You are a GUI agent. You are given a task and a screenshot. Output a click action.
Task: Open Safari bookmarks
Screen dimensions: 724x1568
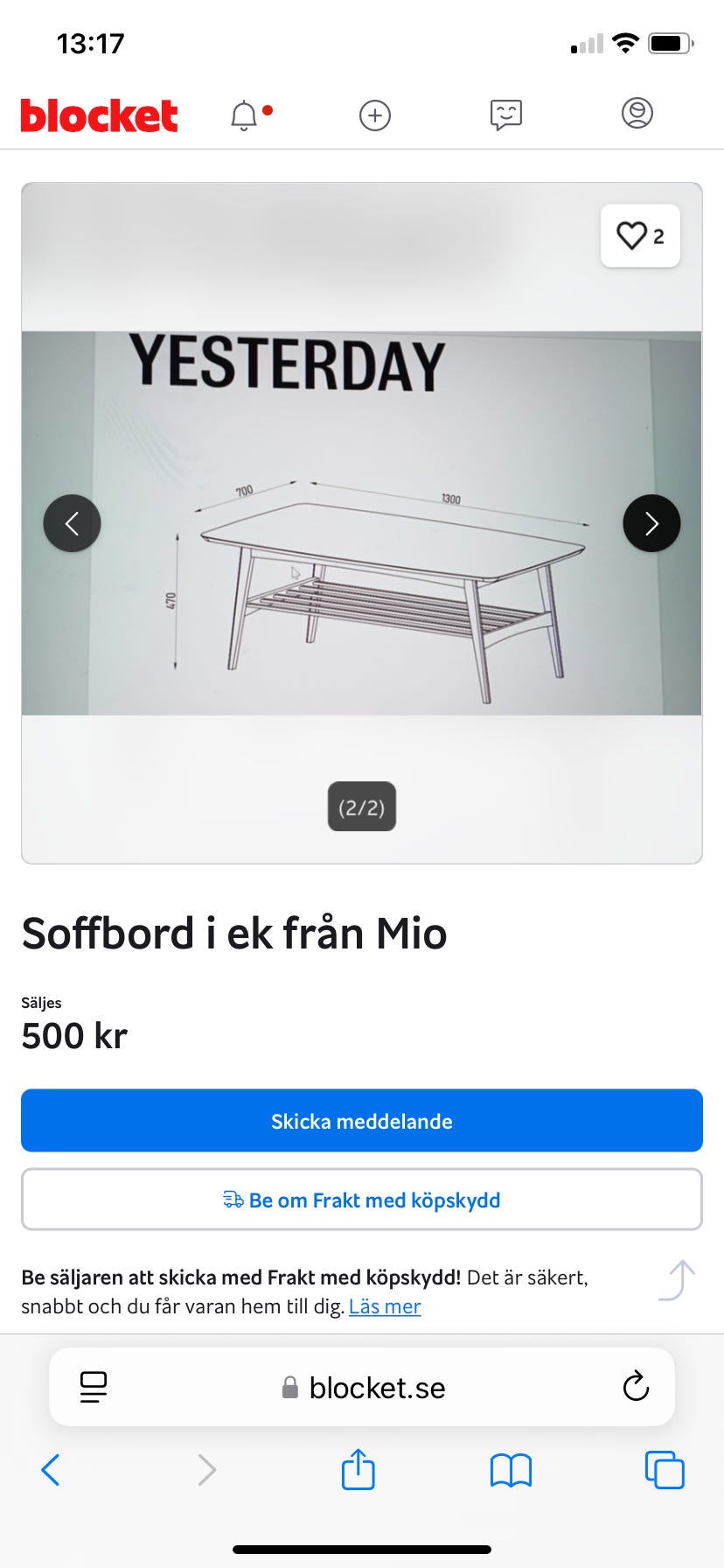tap(511, 1470)
